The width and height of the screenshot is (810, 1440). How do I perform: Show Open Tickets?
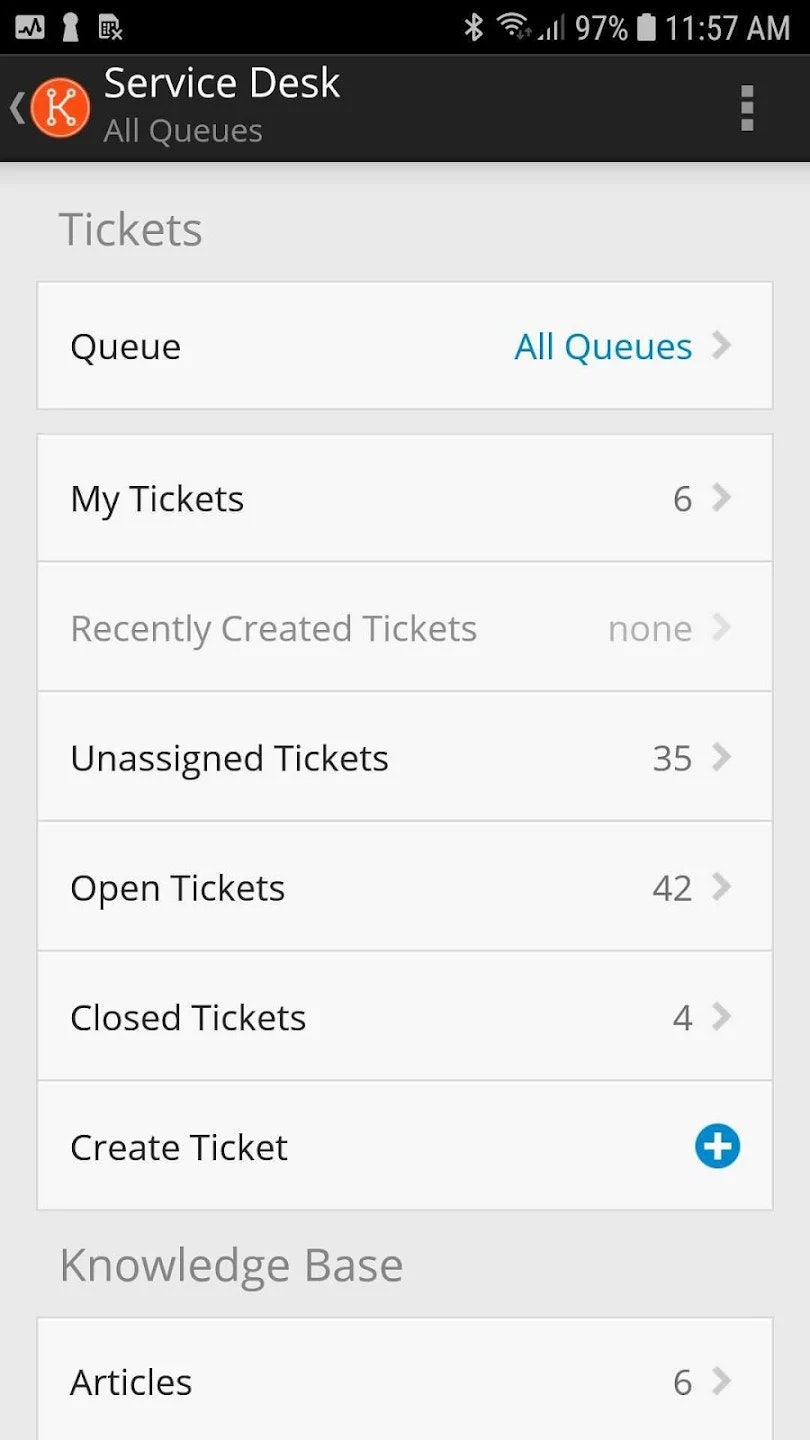(x=404, y=888)
